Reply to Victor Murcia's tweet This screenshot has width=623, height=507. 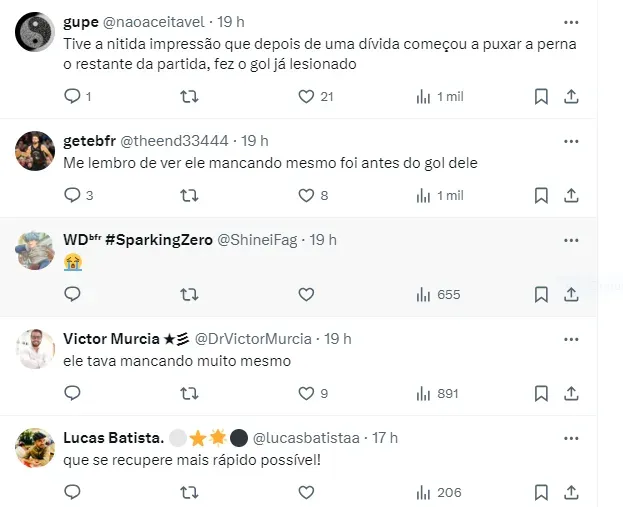72,393
